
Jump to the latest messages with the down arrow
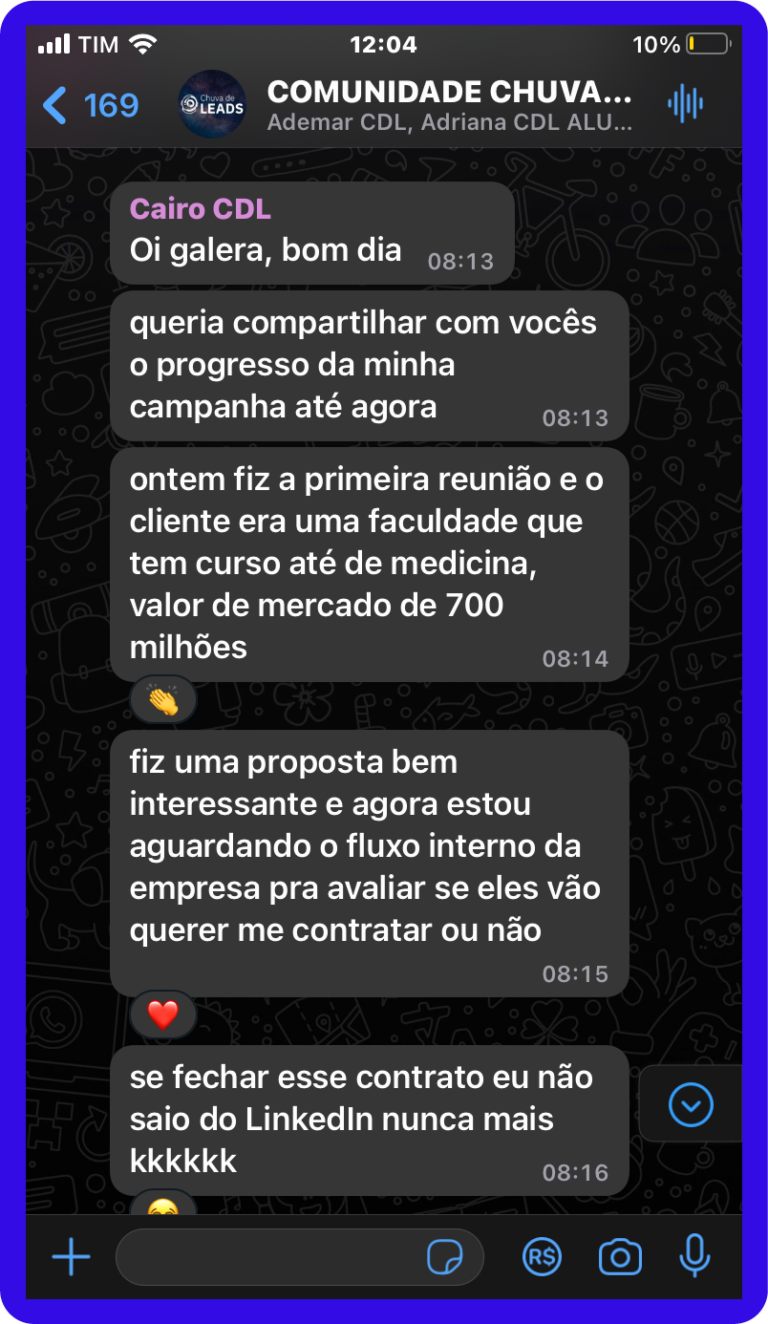691,1105
